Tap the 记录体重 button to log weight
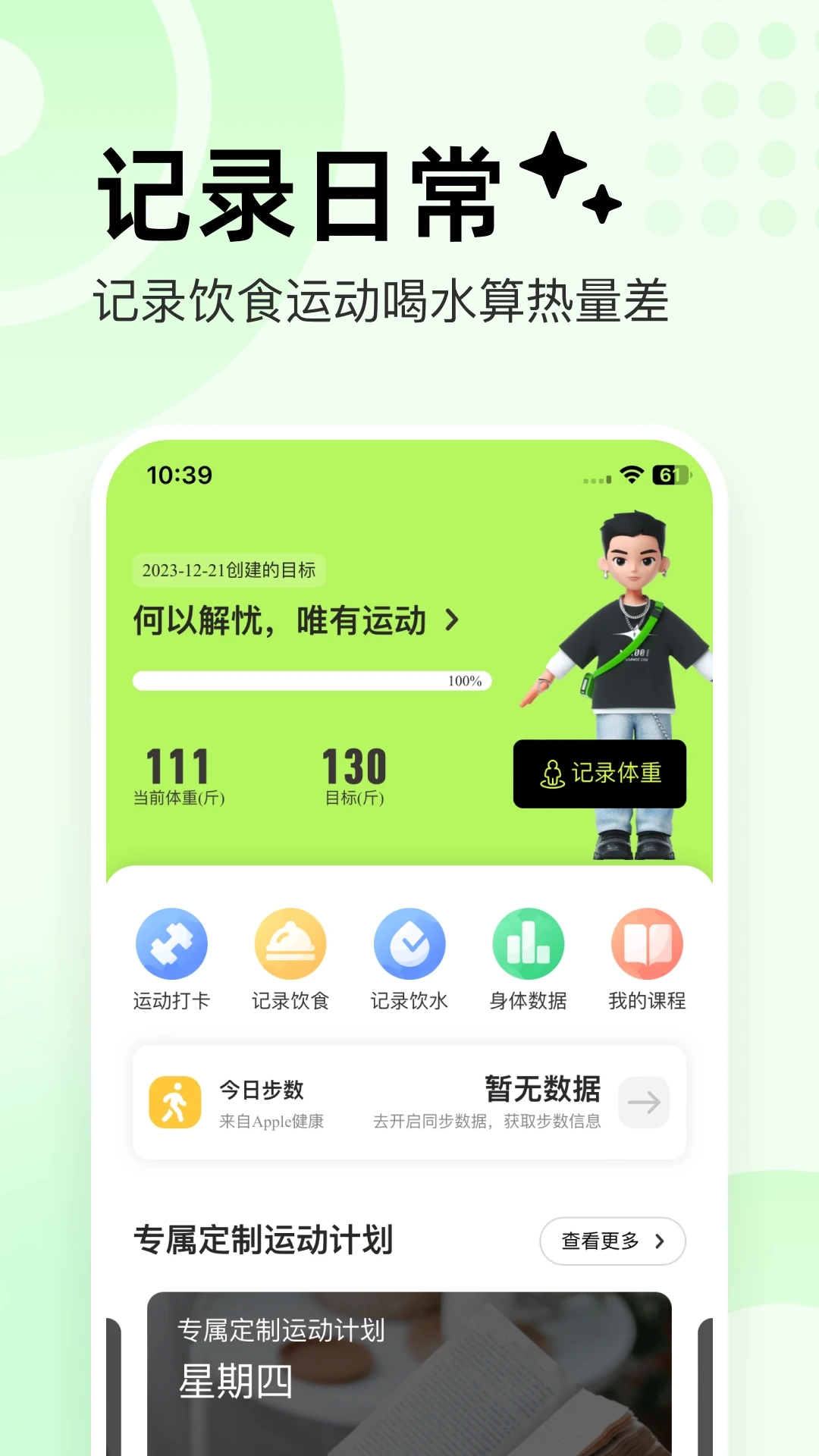The height and width of the screenshot is (1456, 819). (599, 775)
